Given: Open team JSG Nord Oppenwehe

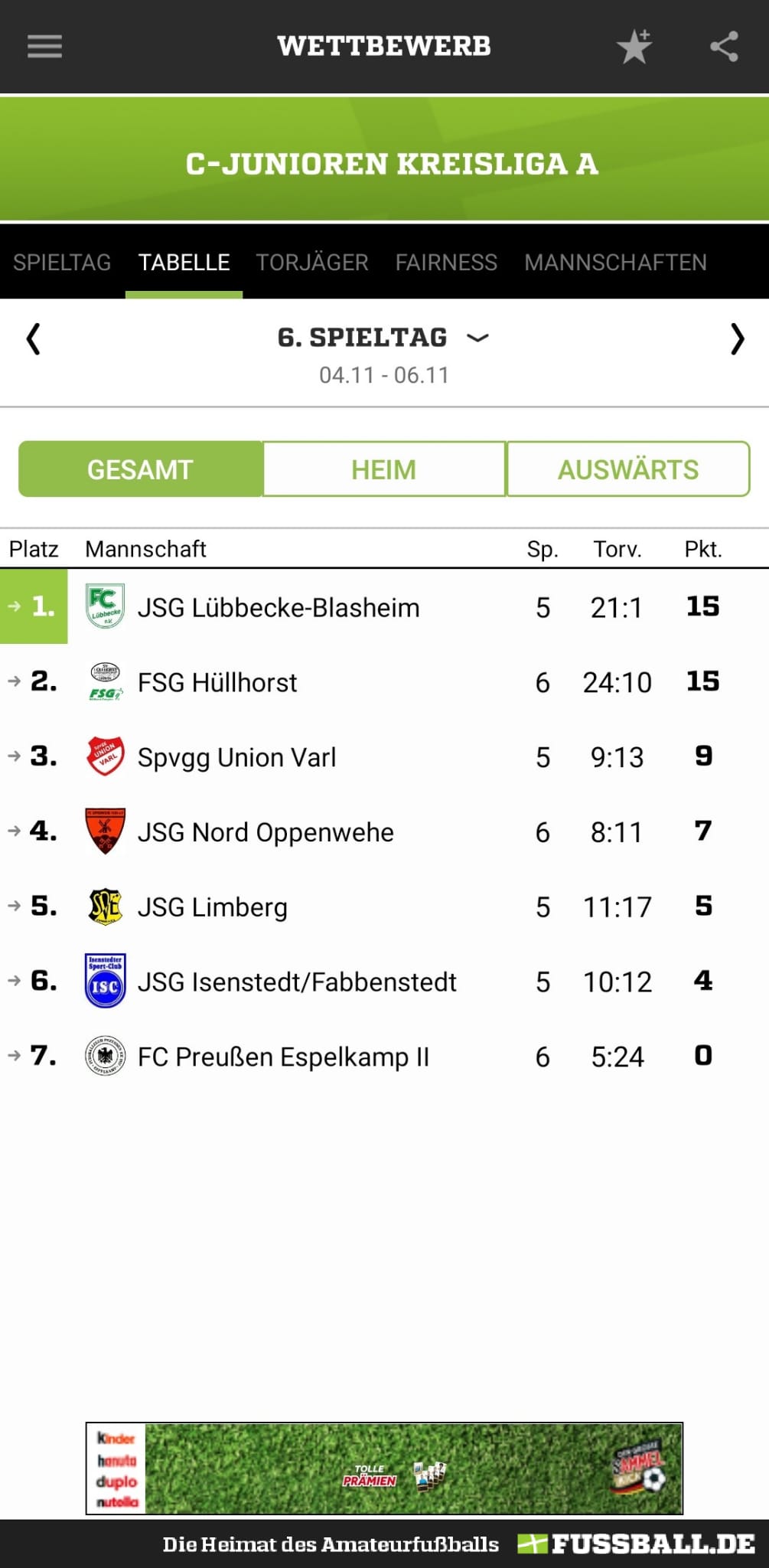Looking at the screenshot, I should (384, 832).
